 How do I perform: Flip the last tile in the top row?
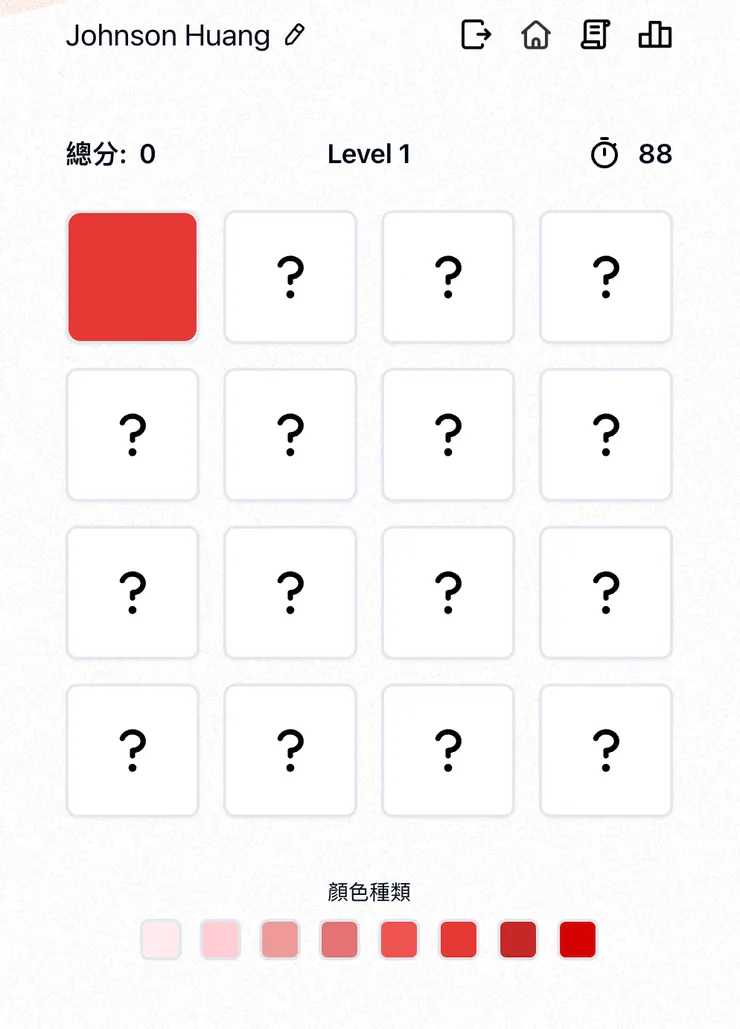point(605,277)
